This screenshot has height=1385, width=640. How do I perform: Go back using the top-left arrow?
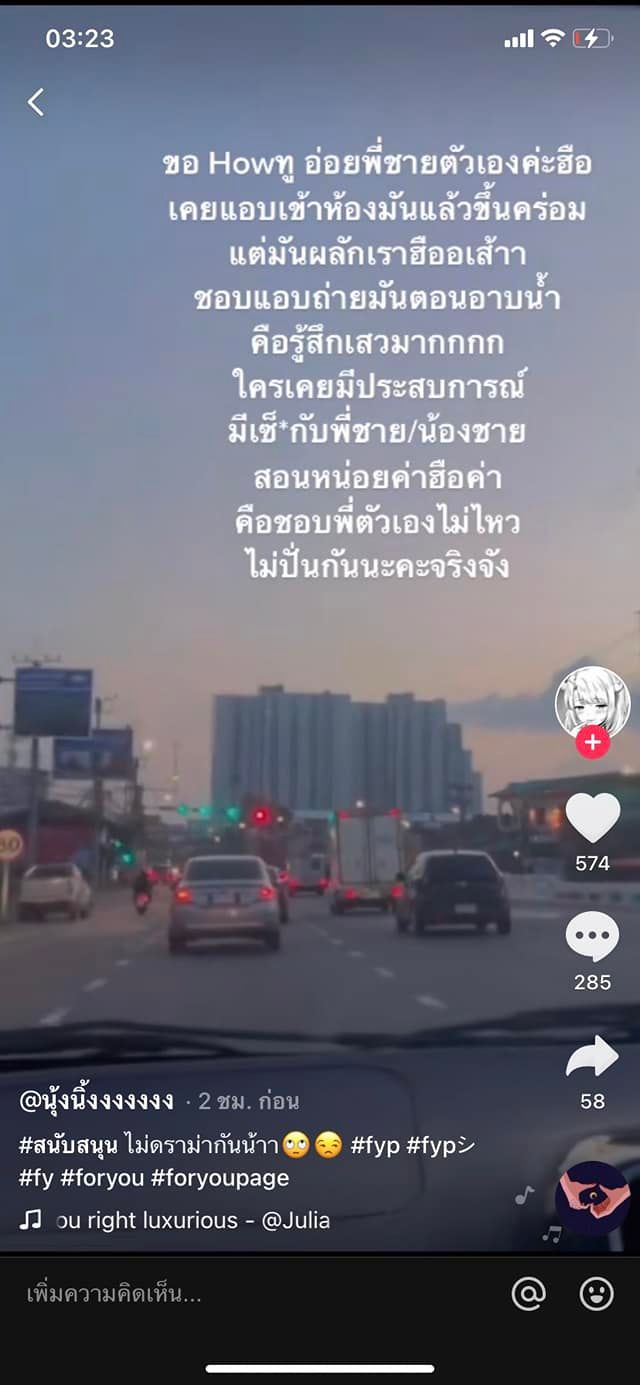pos(36,102)
